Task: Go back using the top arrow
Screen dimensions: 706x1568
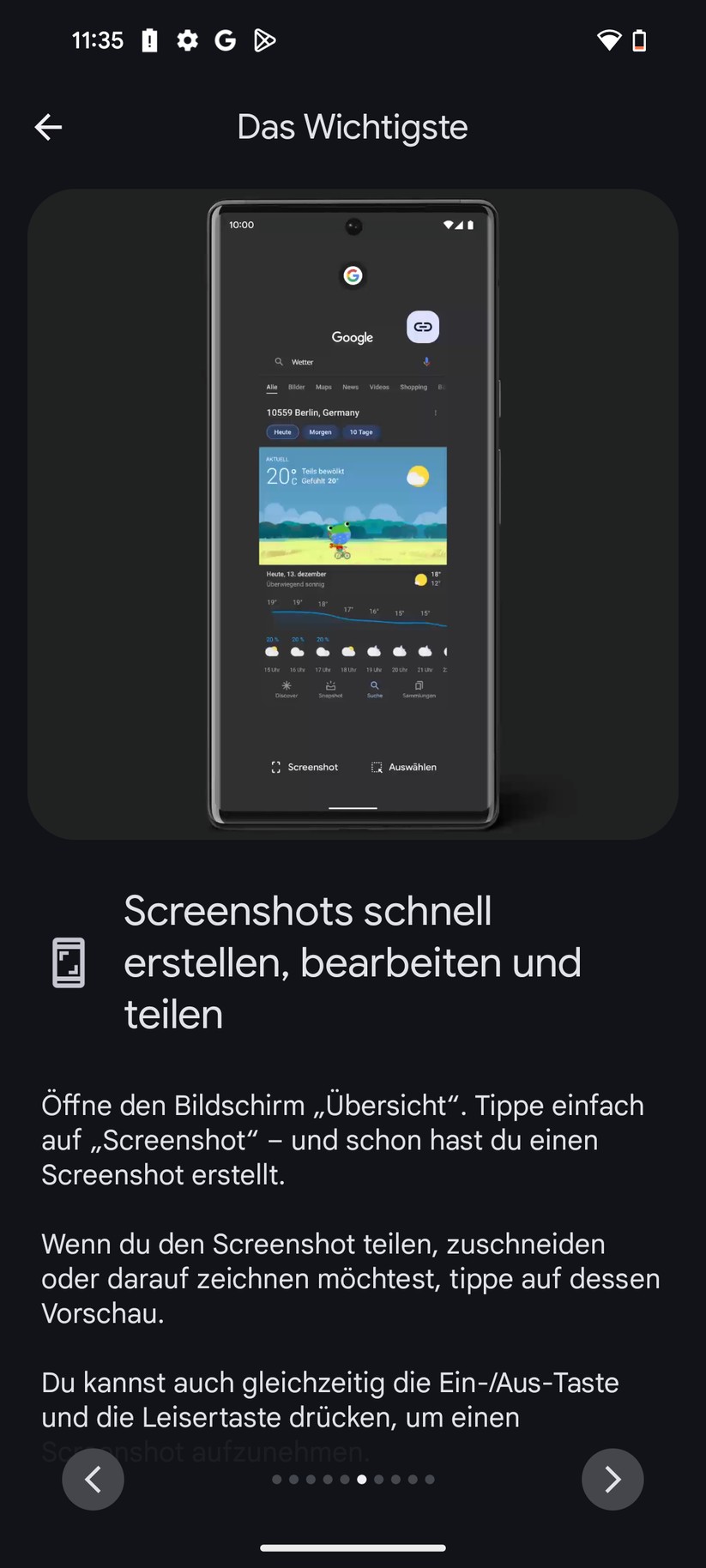Action: pyautogui.click(x=49, y=128)
